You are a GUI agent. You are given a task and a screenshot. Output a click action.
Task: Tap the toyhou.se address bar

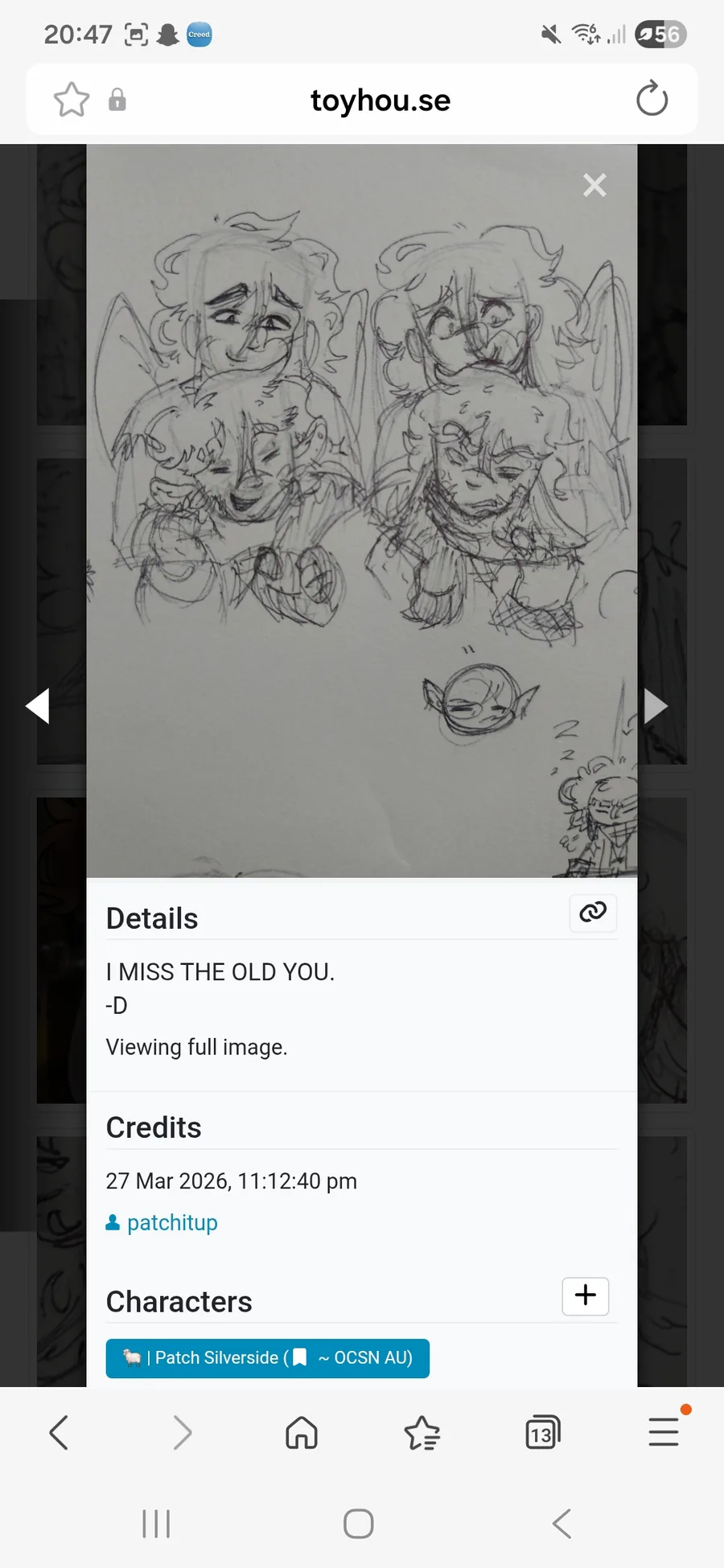tap(380, 101)
